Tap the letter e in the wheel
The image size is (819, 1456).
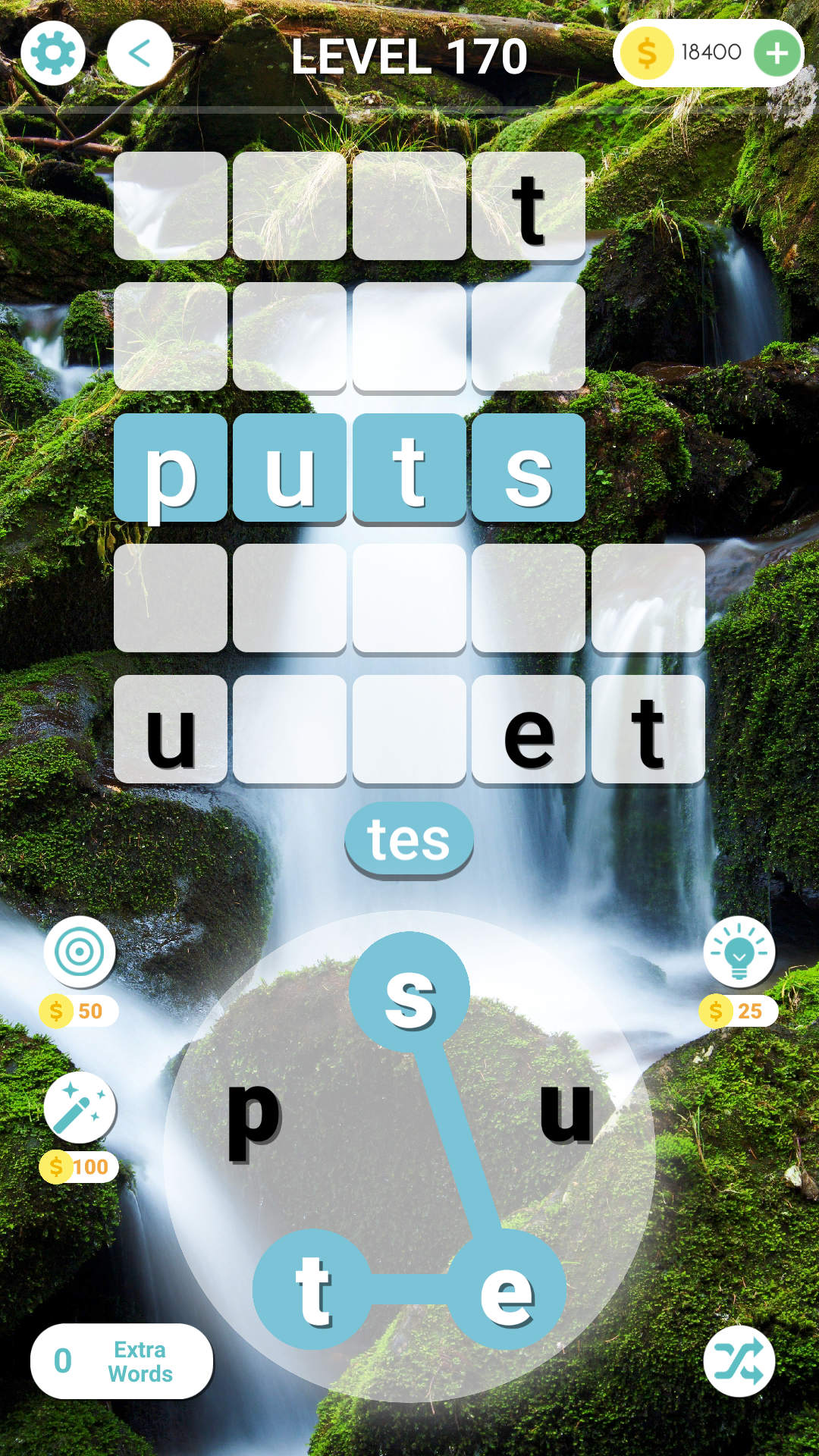507,1289
